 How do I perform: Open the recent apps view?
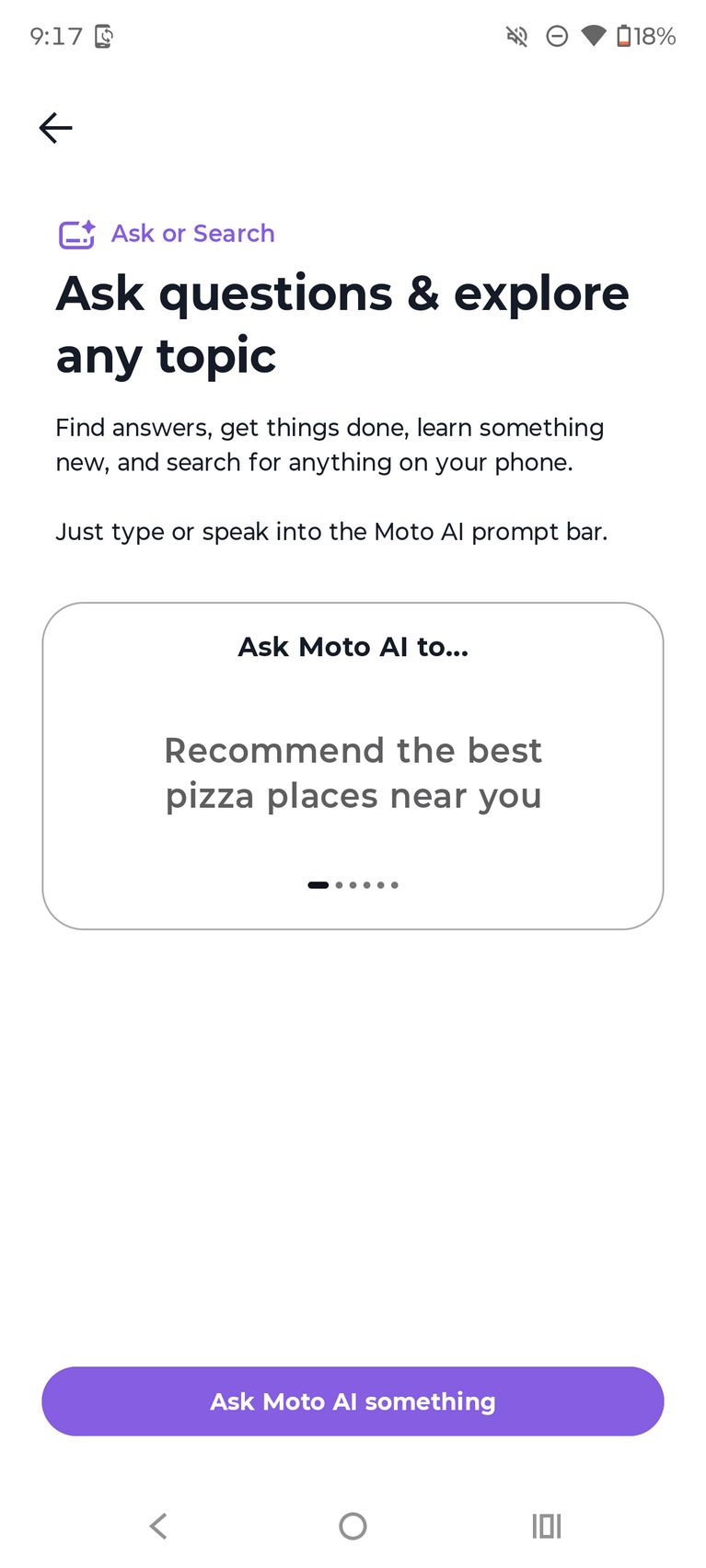(x=546, y=1526)
